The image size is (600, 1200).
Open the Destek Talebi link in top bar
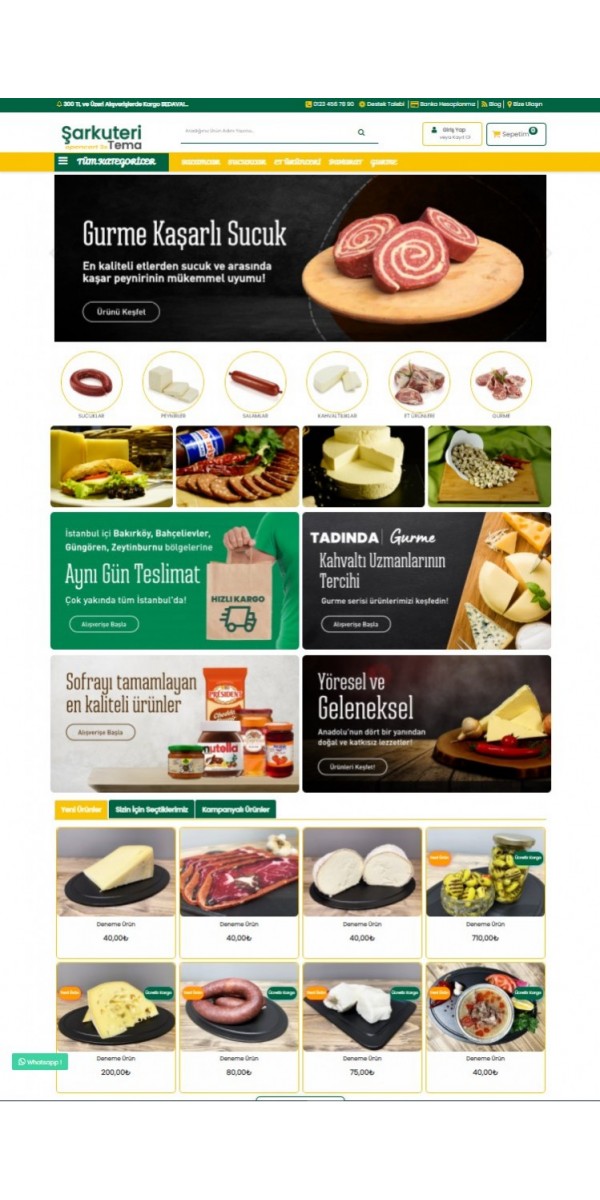[x=382, y=104]
